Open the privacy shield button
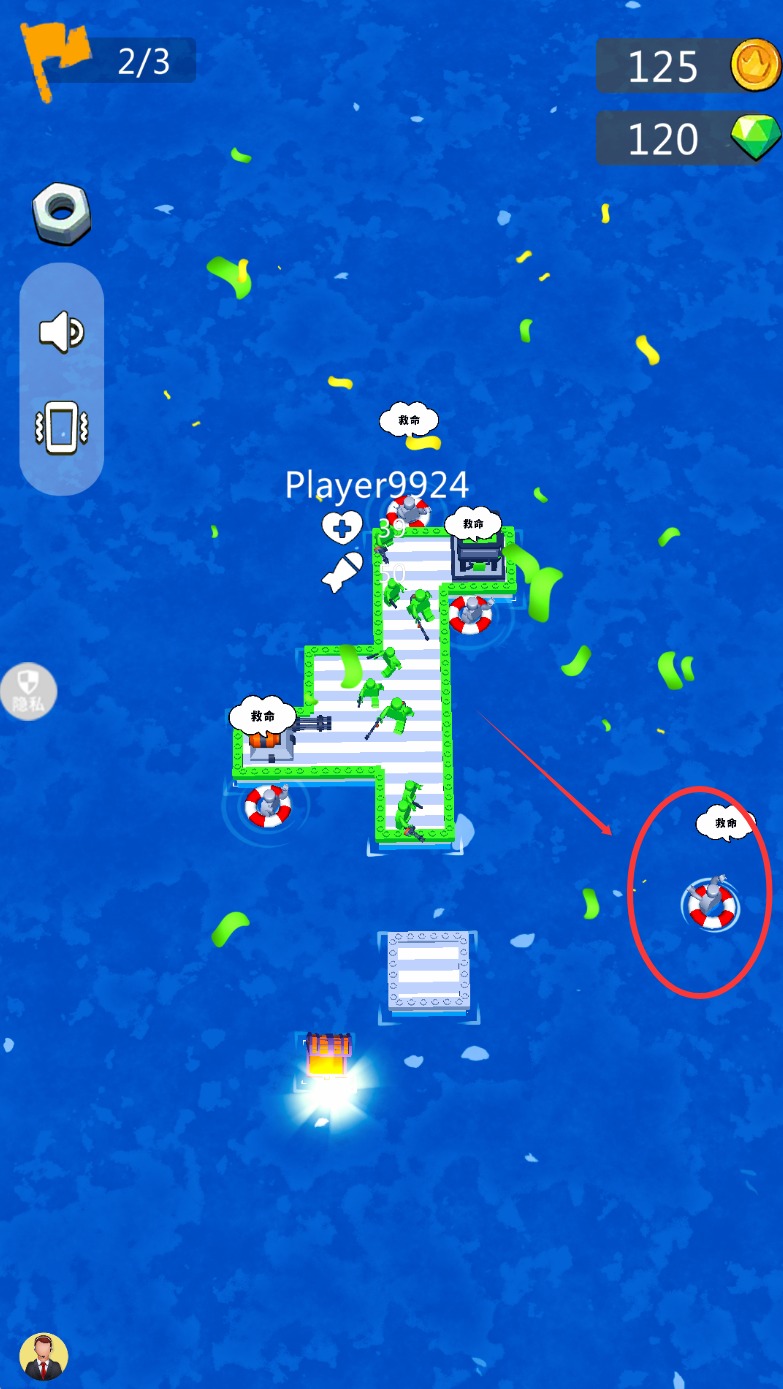 coord(26,690)
